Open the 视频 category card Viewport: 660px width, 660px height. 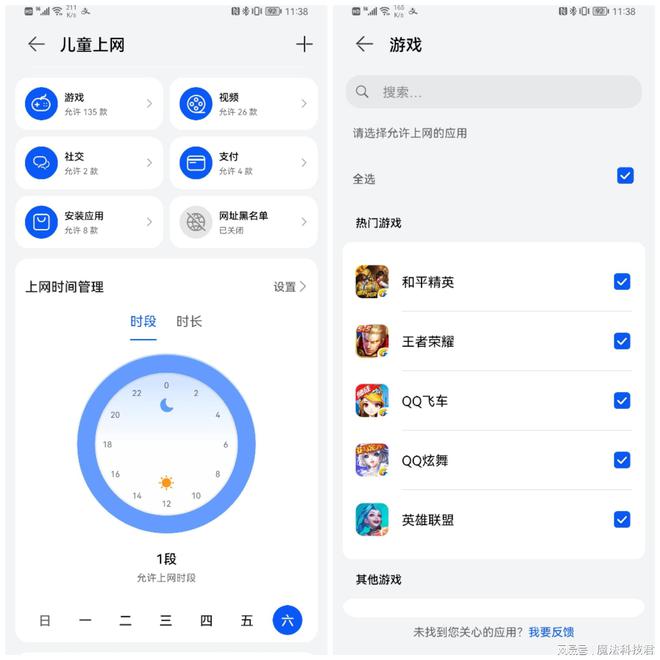[x=243, y=104]
